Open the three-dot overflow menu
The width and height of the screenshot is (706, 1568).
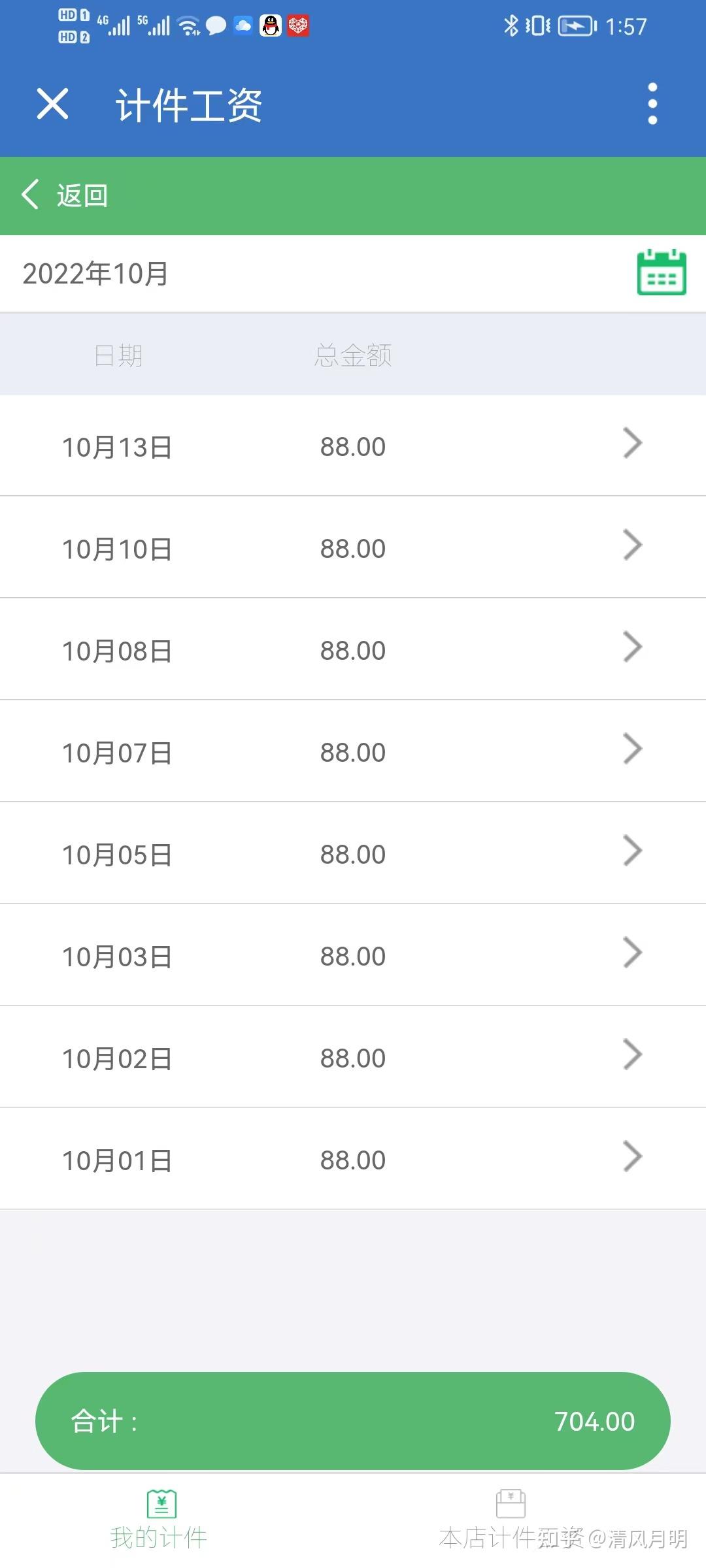[x=652, y=103]
